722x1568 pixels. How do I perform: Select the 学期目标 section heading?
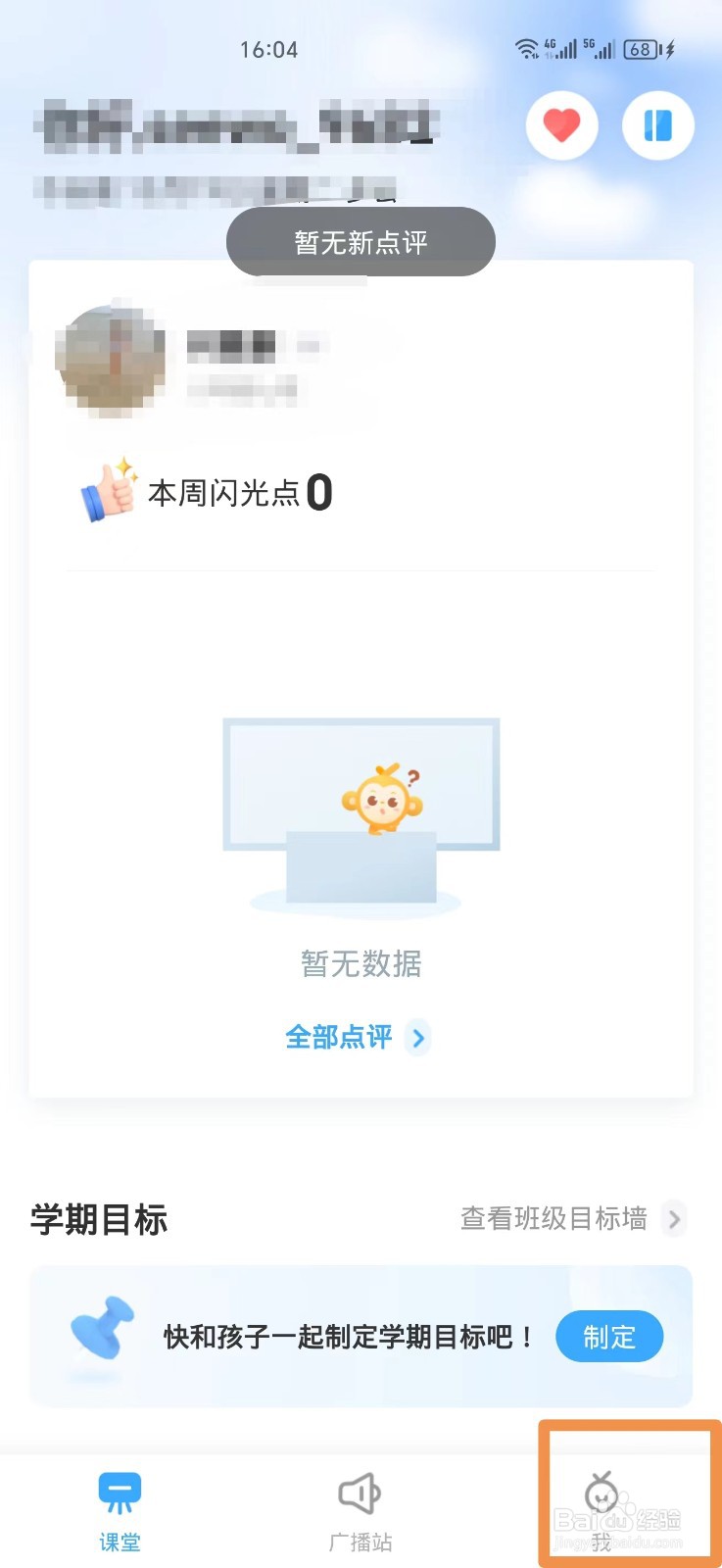[x=98, y=1219]
